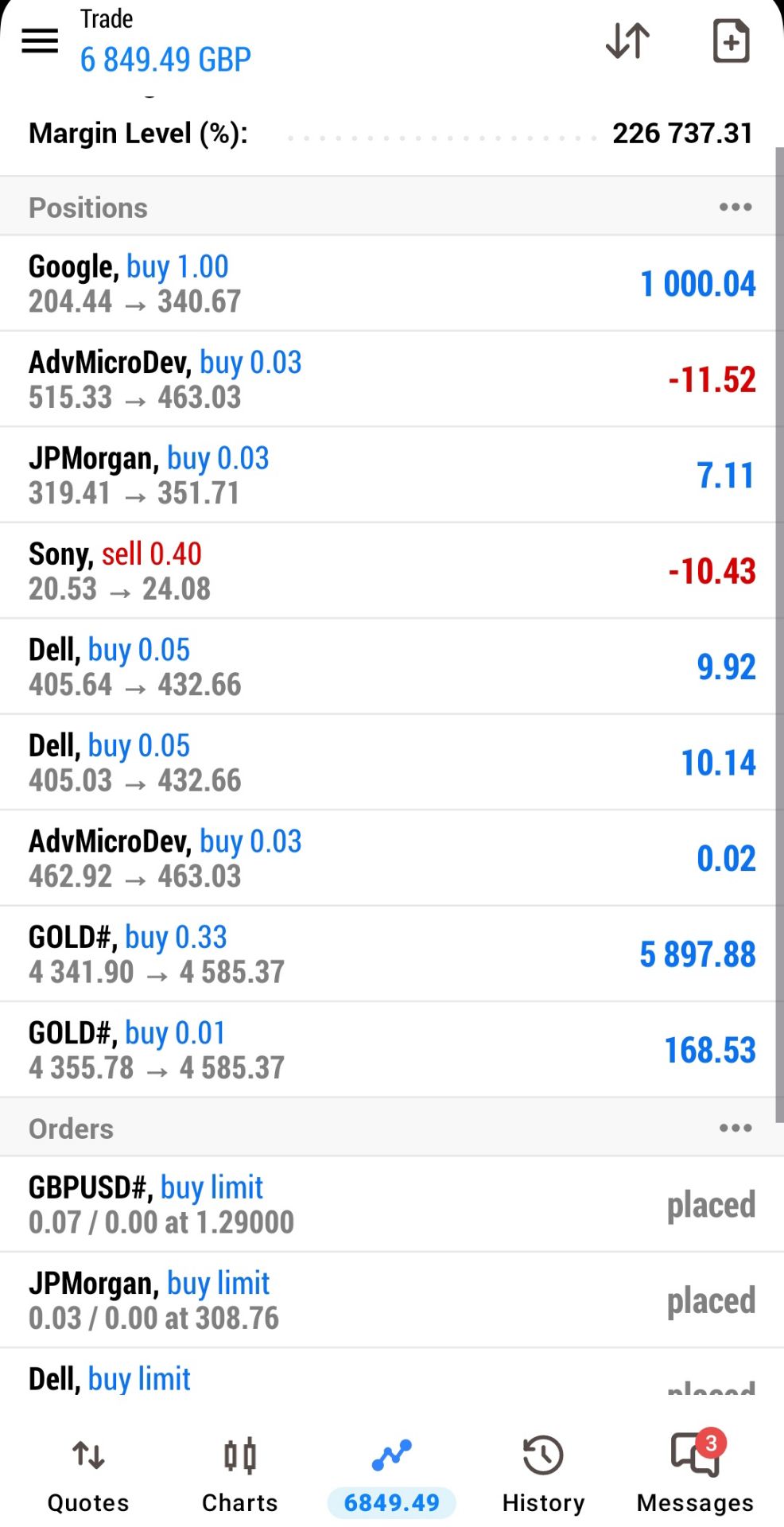
Task: Switch to the Quotes tab
Action: [x=88, y=1476]
